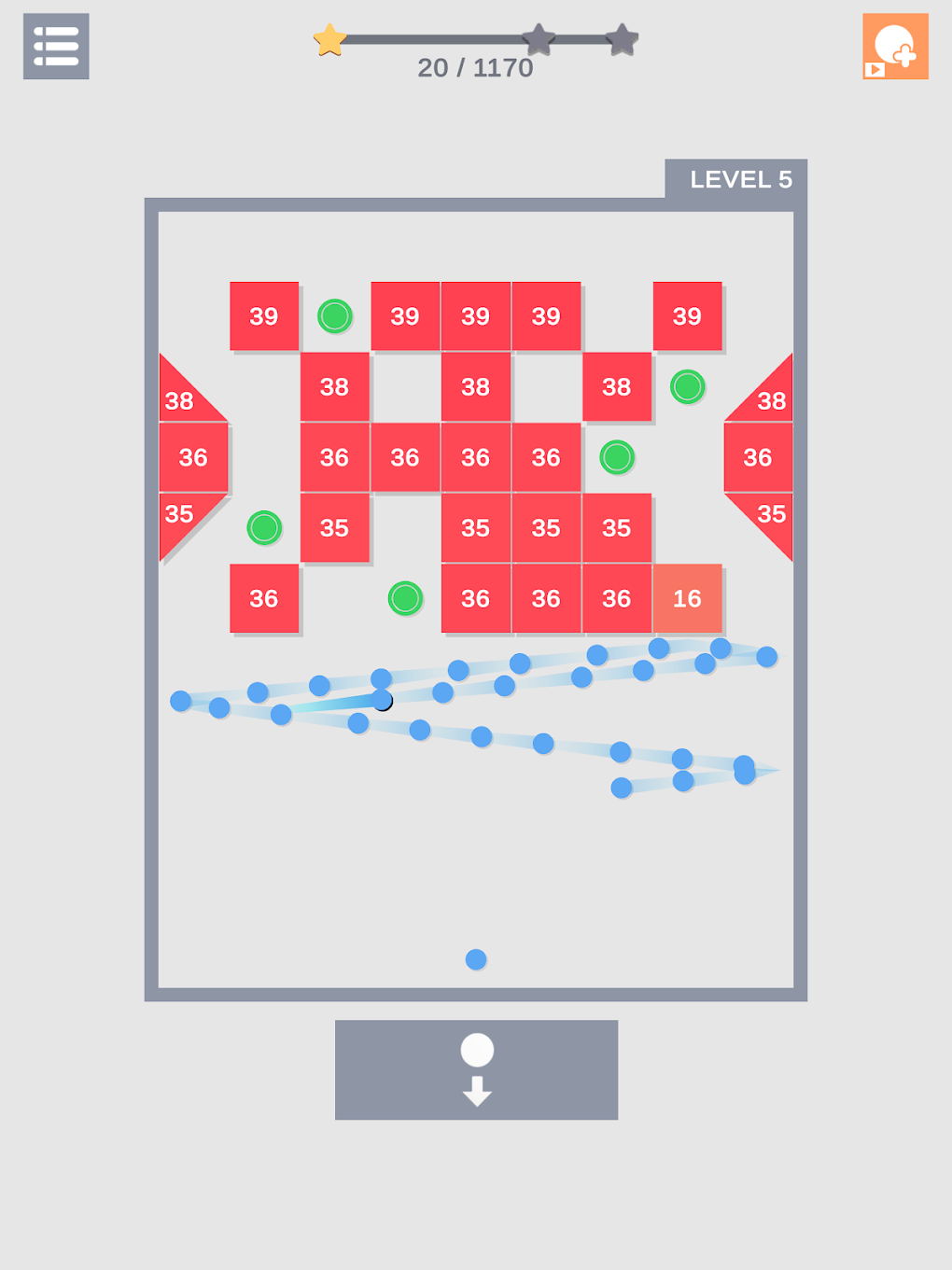Screen dimensions: 952x1270
Task: Click the second gray star icon
Action: [539, 40]
